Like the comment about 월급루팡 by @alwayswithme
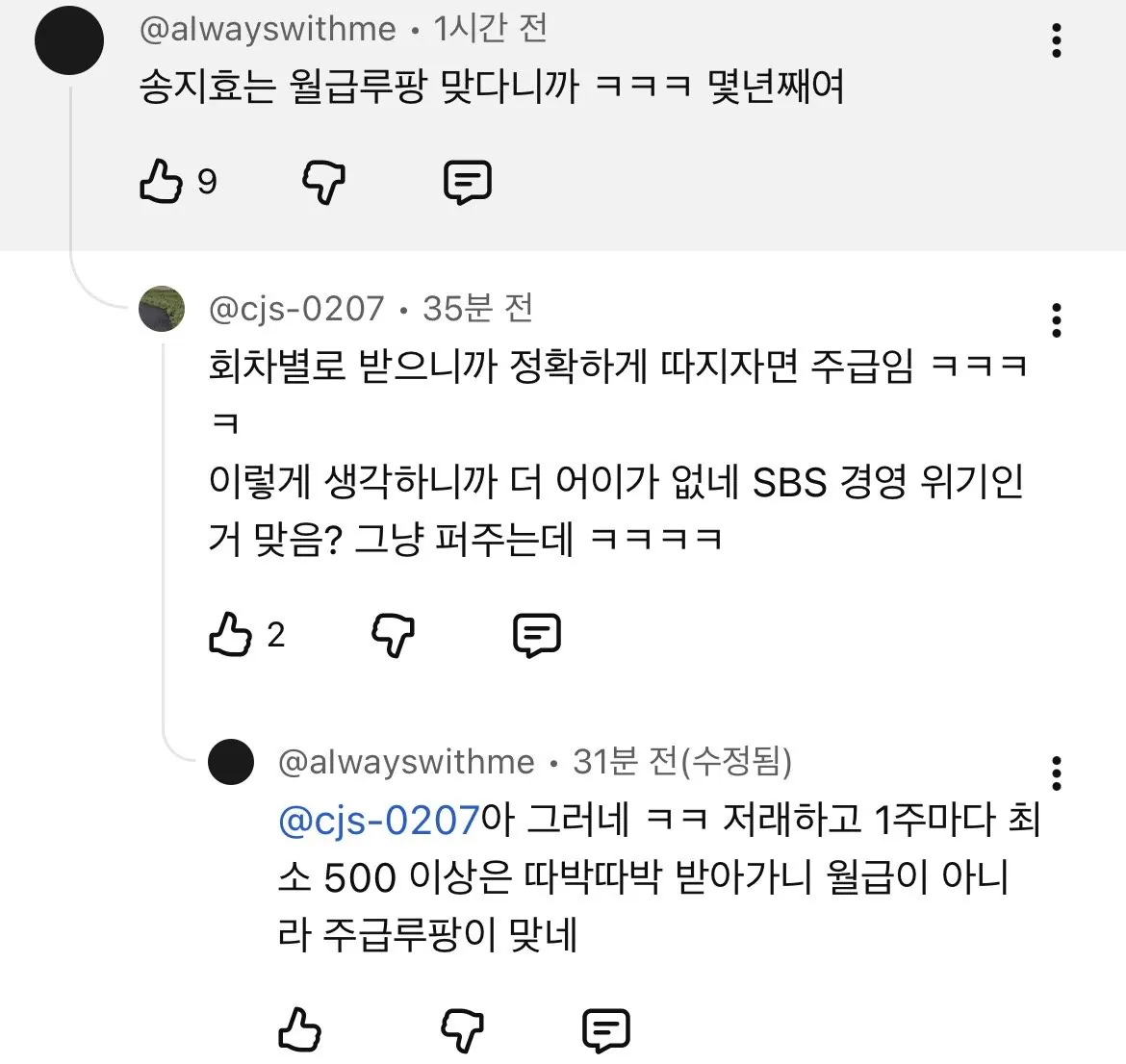 pos(162,181)
